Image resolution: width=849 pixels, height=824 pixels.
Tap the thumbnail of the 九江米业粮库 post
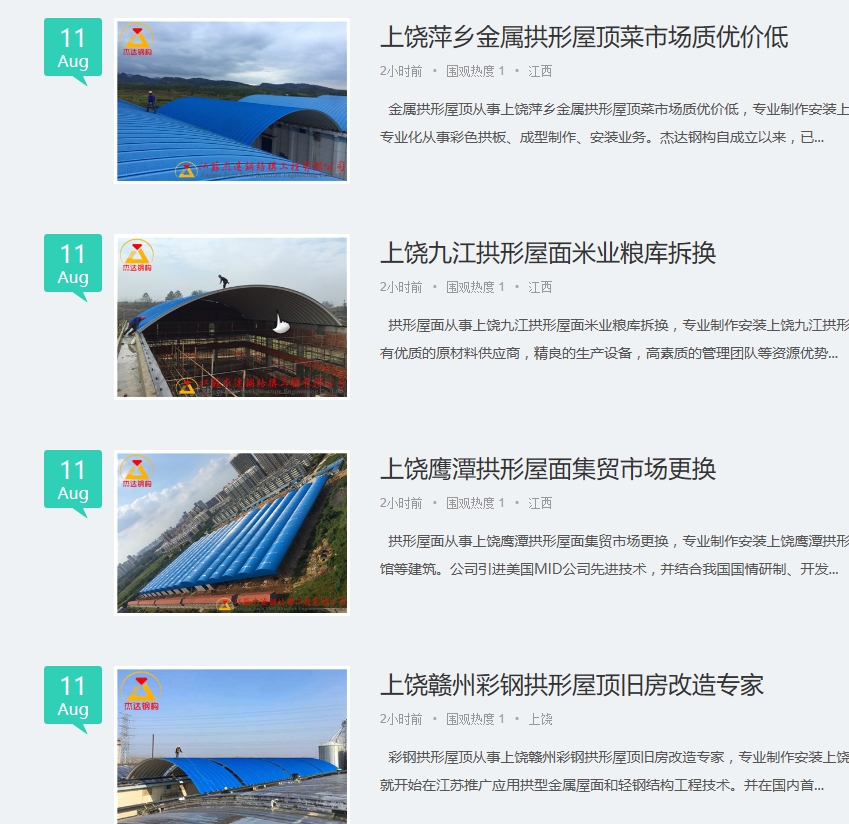click(232, 317)
